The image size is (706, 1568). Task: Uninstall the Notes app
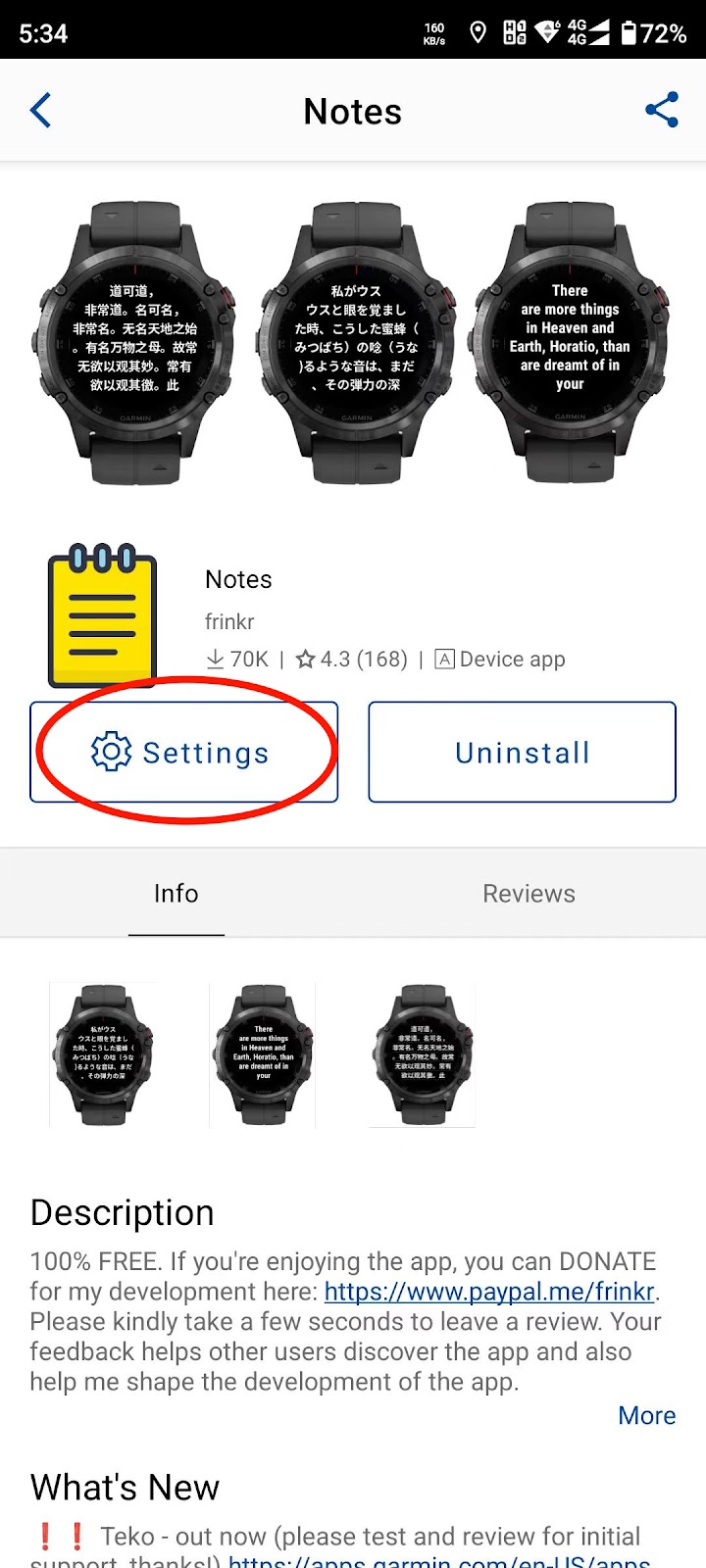522,753
